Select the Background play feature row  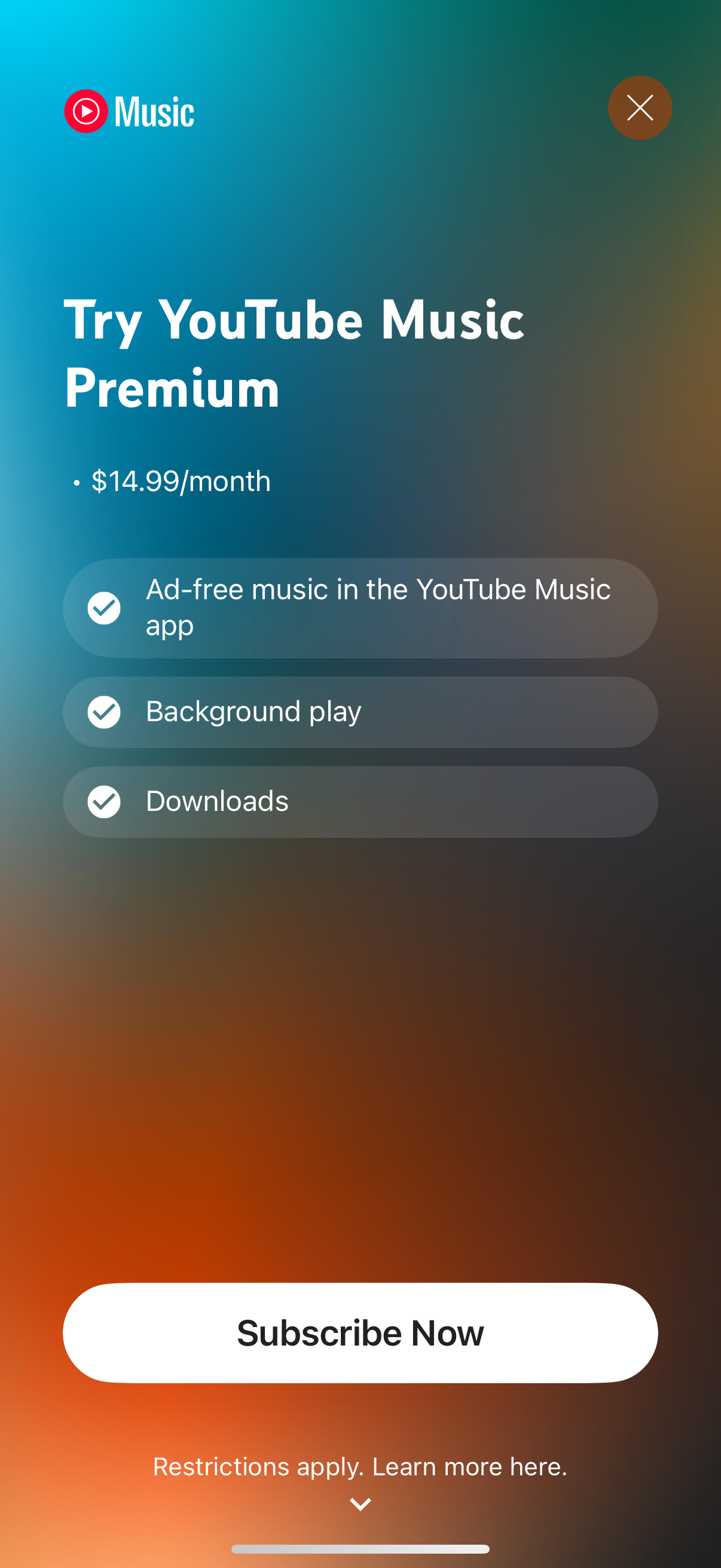(360, 712)
